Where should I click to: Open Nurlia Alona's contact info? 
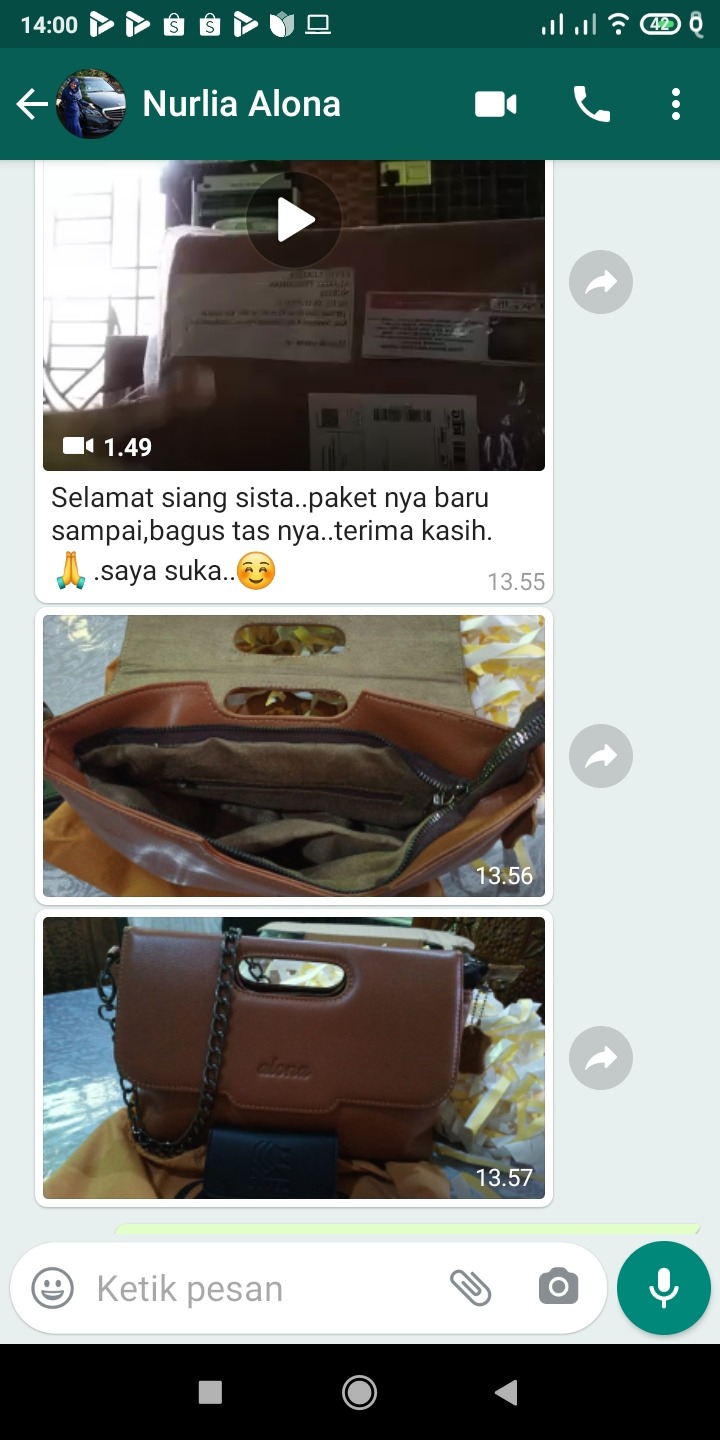pos(241,104)
